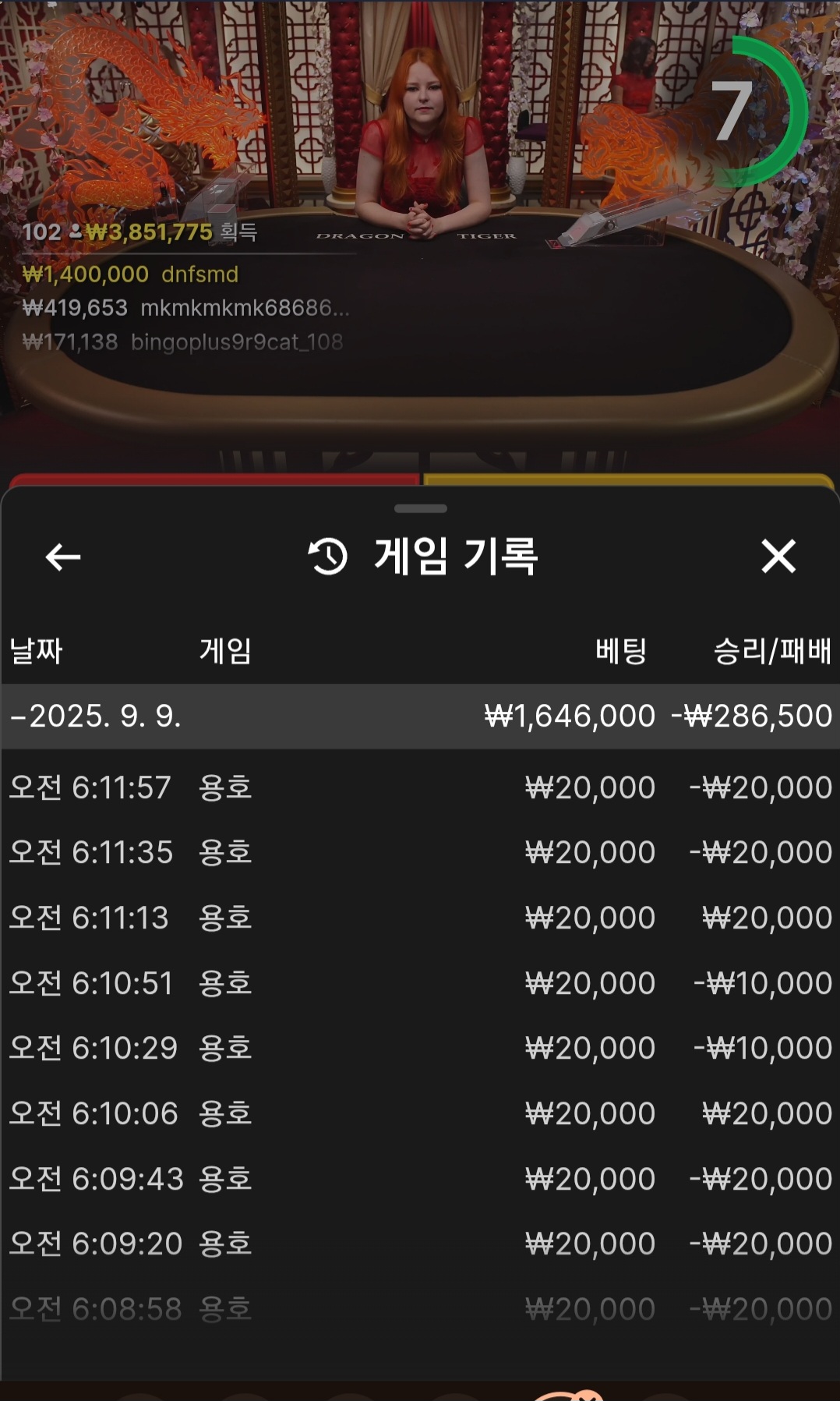Select the 오전 6:09:20 round entry
This screenshot has width=840, height=1401.
click(420, 1244)
